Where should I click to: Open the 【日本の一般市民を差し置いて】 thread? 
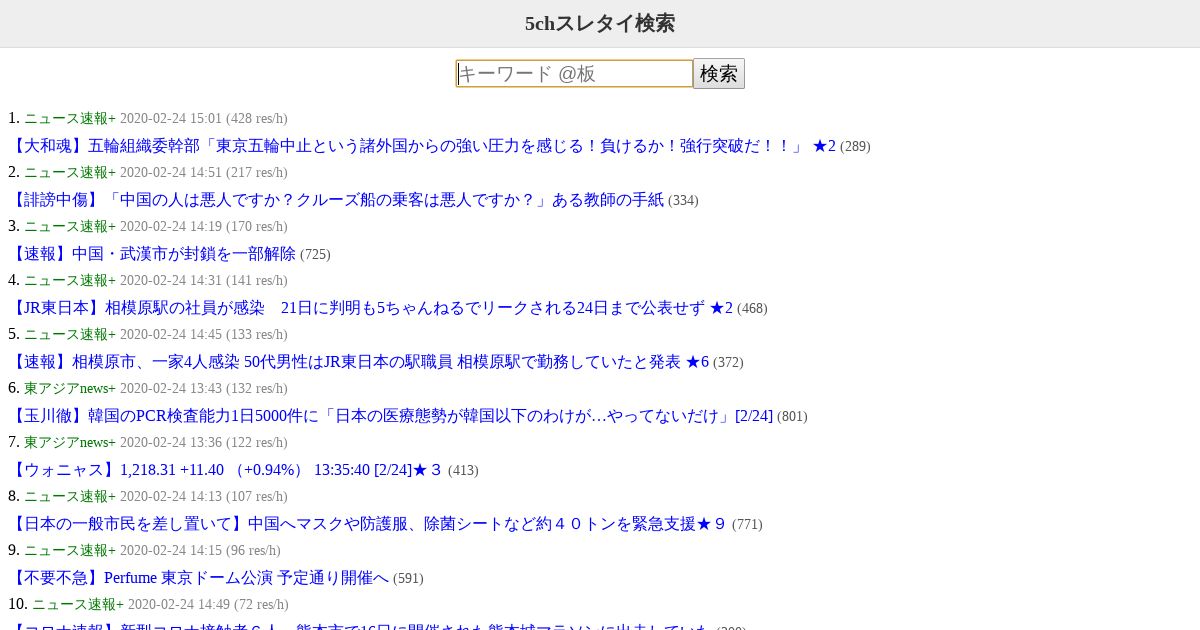click(x=368, y=524)
